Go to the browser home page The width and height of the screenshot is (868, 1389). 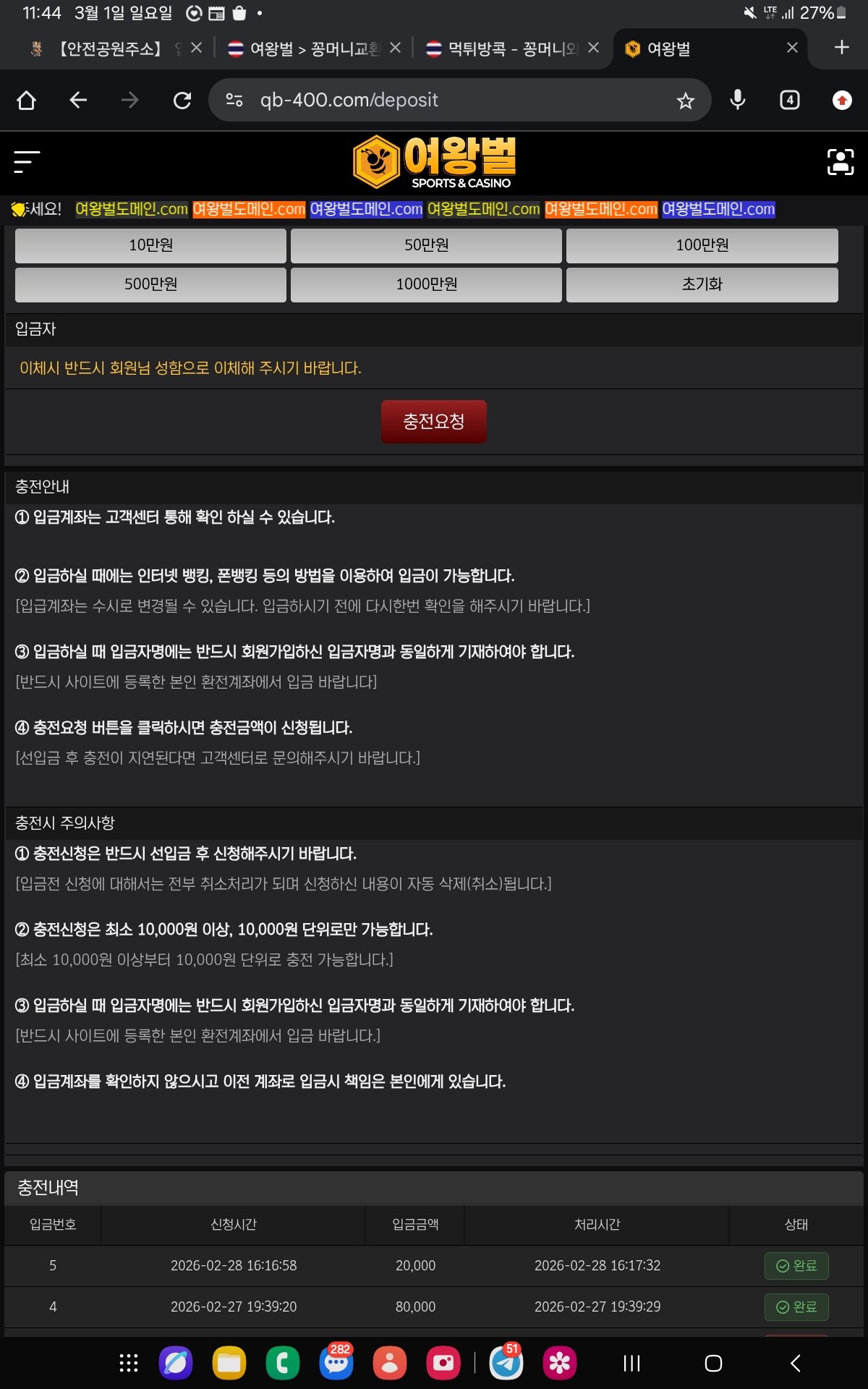click(26, 100)
